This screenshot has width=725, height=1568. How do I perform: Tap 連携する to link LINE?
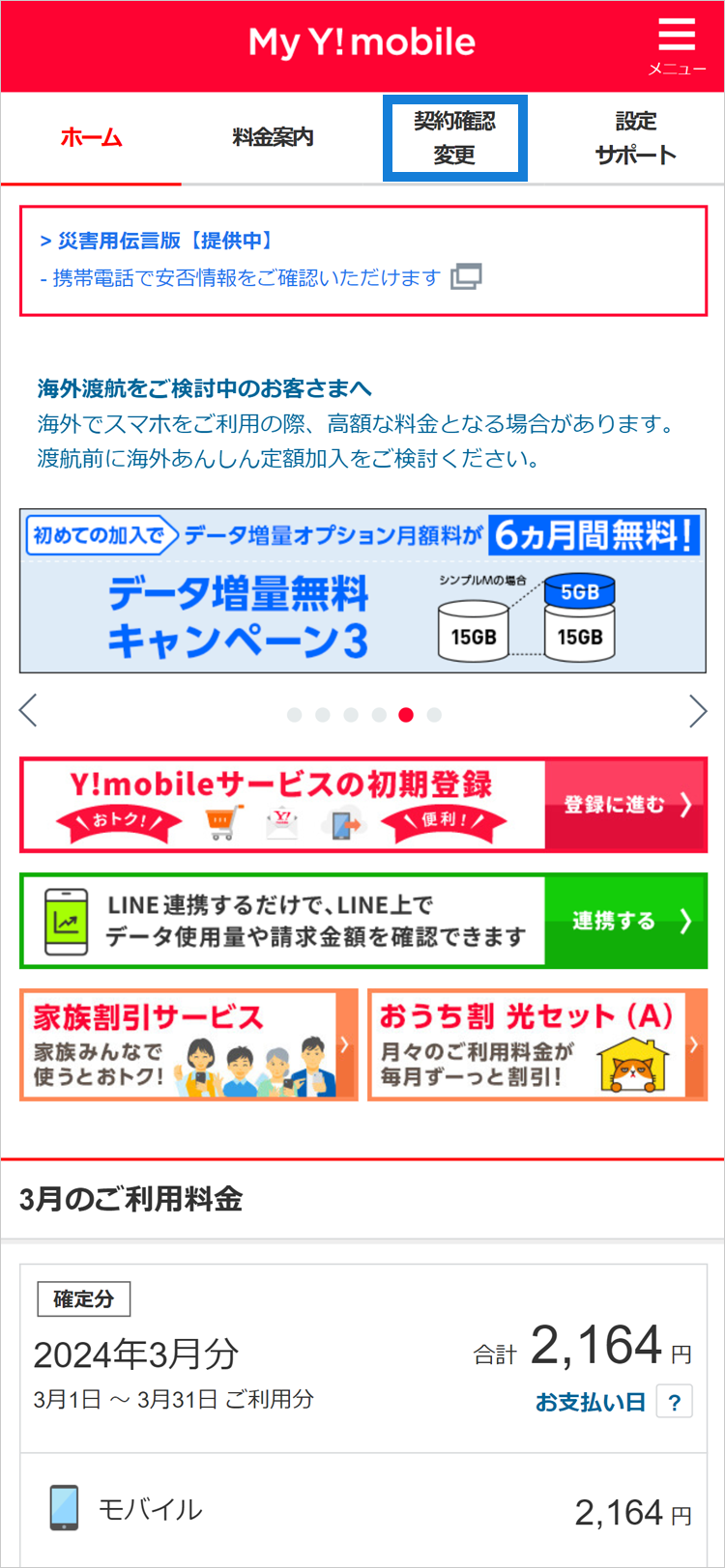(625, 921)
